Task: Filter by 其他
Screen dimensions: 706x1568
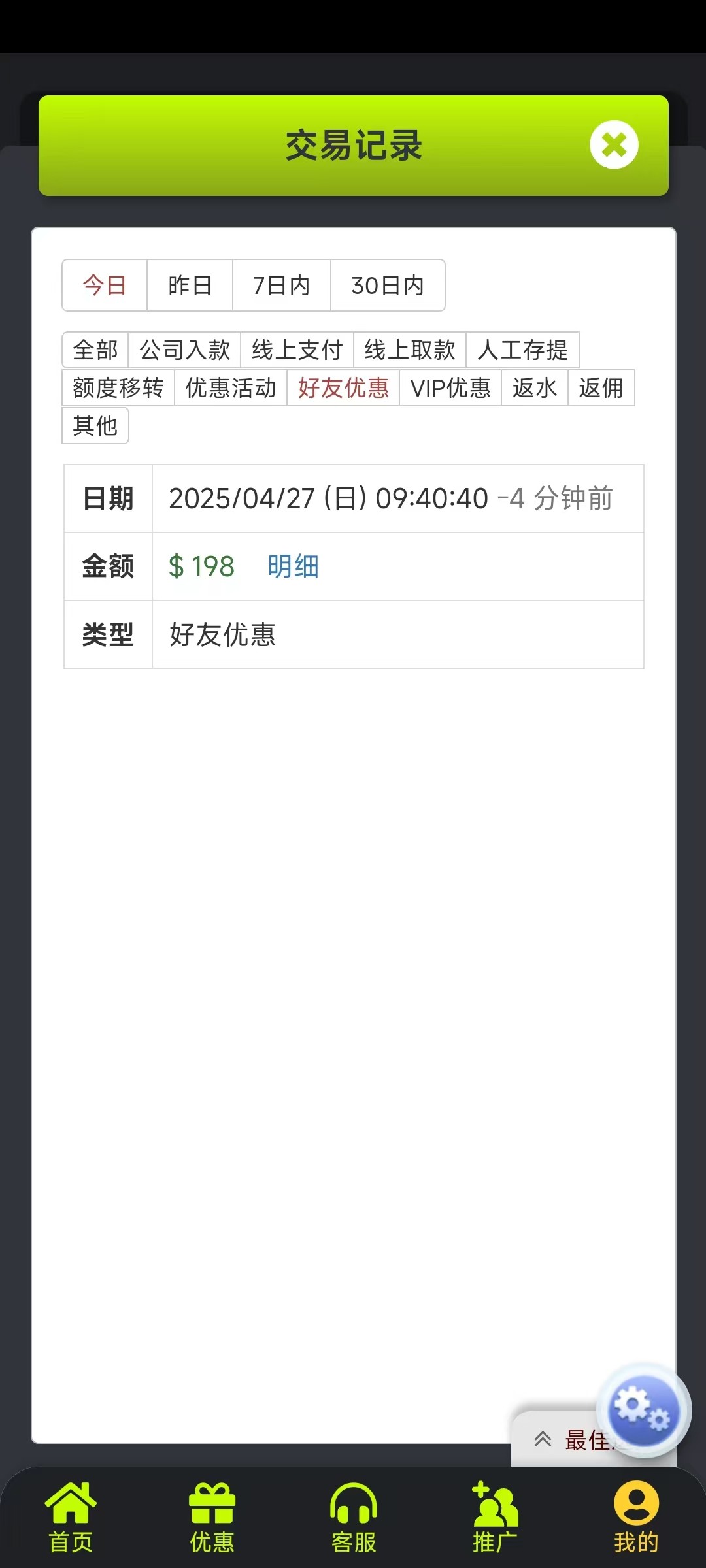Action: pos(95,426)
